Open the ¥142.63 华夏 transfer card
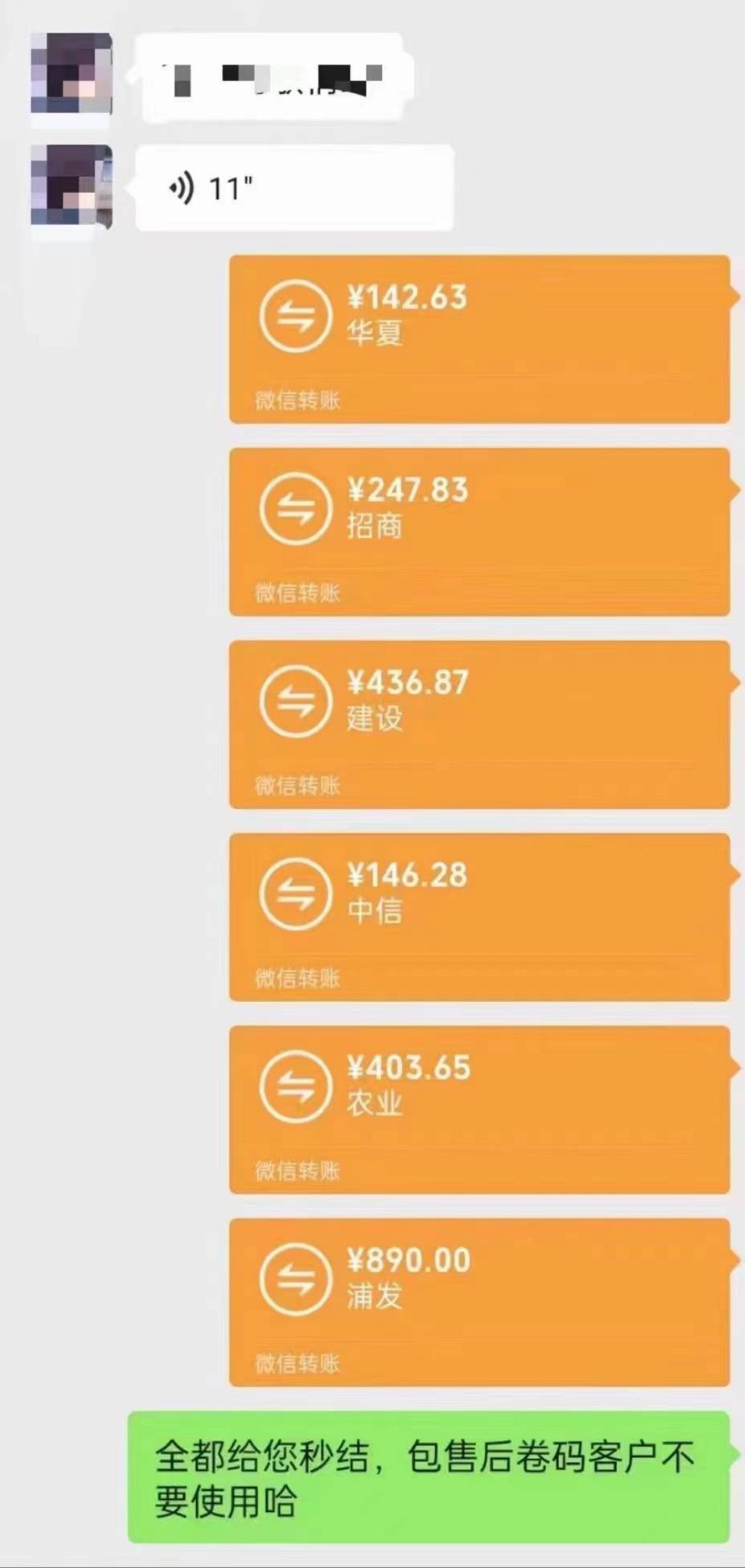This screenshot has height=1568, width=745. (x=480, y=339)
